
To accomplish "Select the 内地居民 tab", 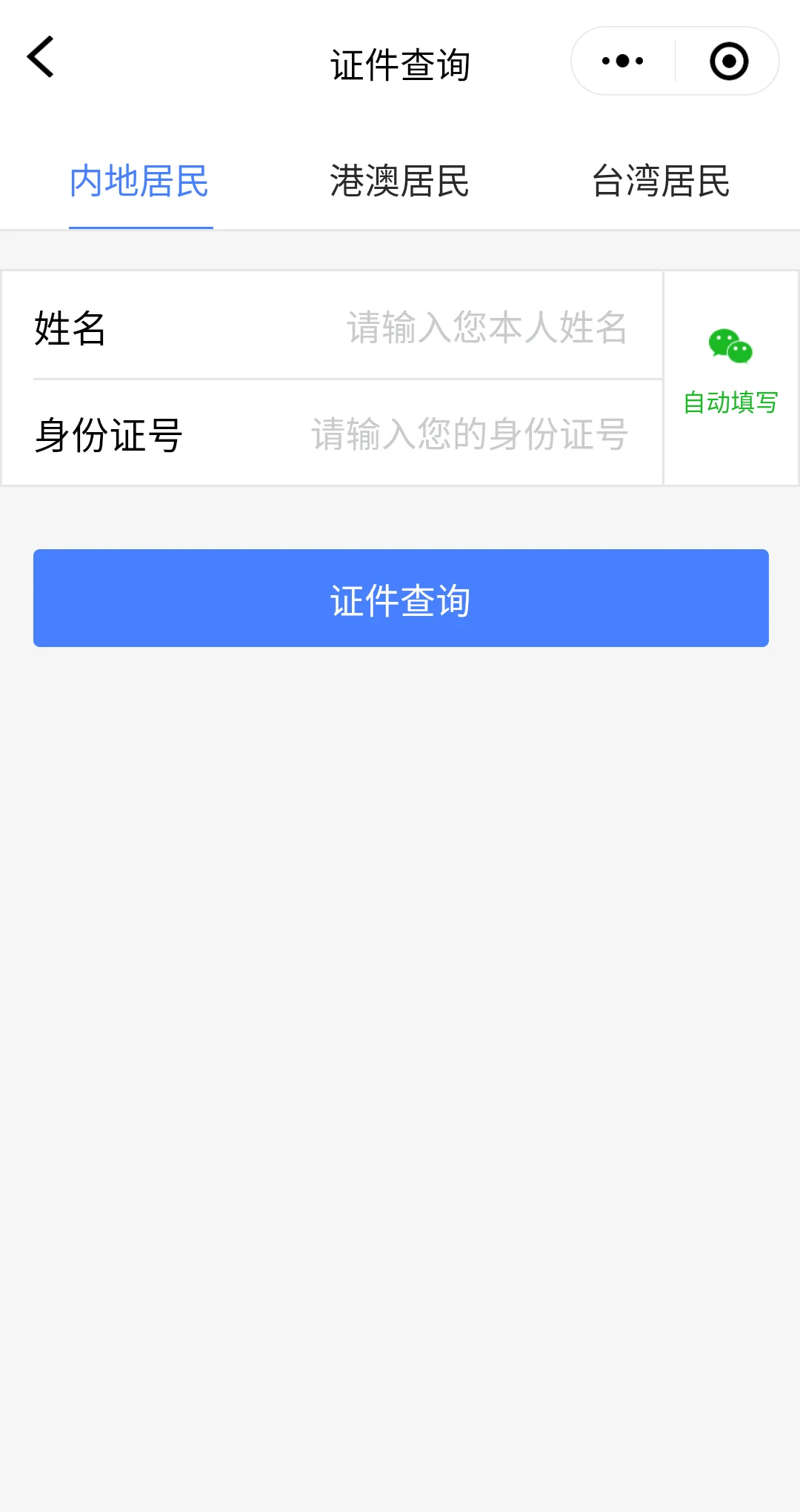I will 140,182.
